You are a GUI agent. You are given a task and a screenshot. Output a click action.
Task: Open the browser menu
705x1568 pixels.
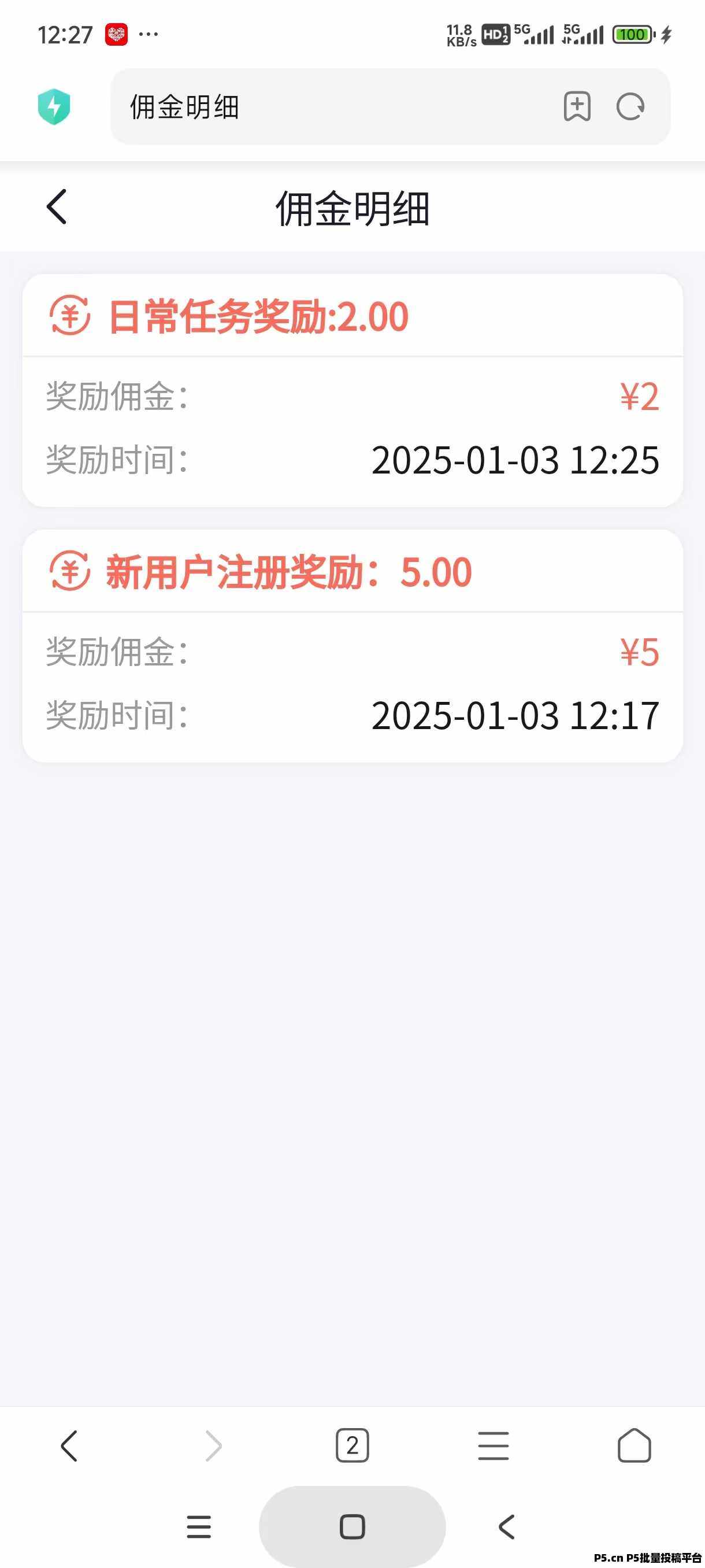pos(493,1445)
